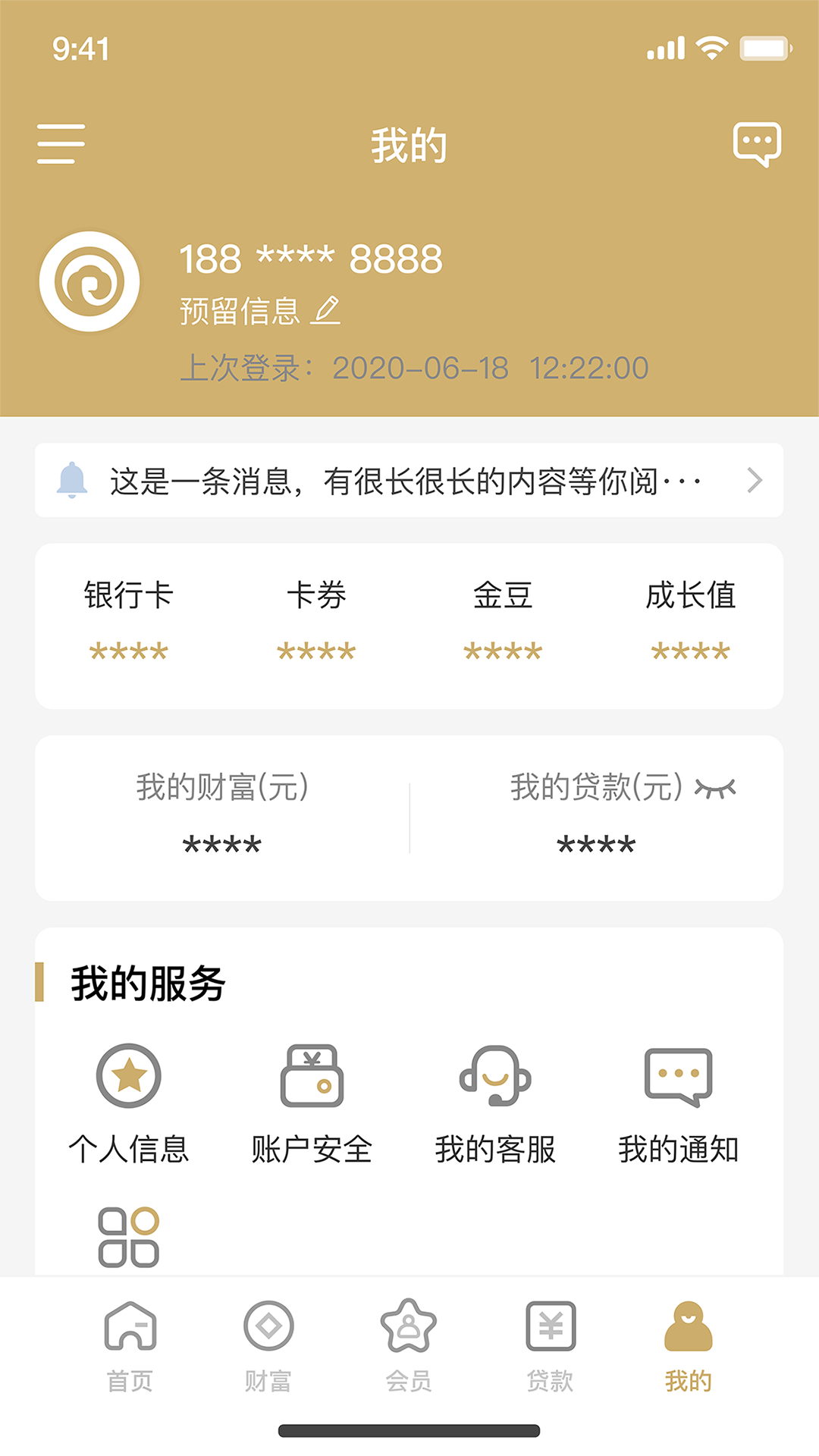
Task: Open 我的通知
Action: coord(679,1104)
